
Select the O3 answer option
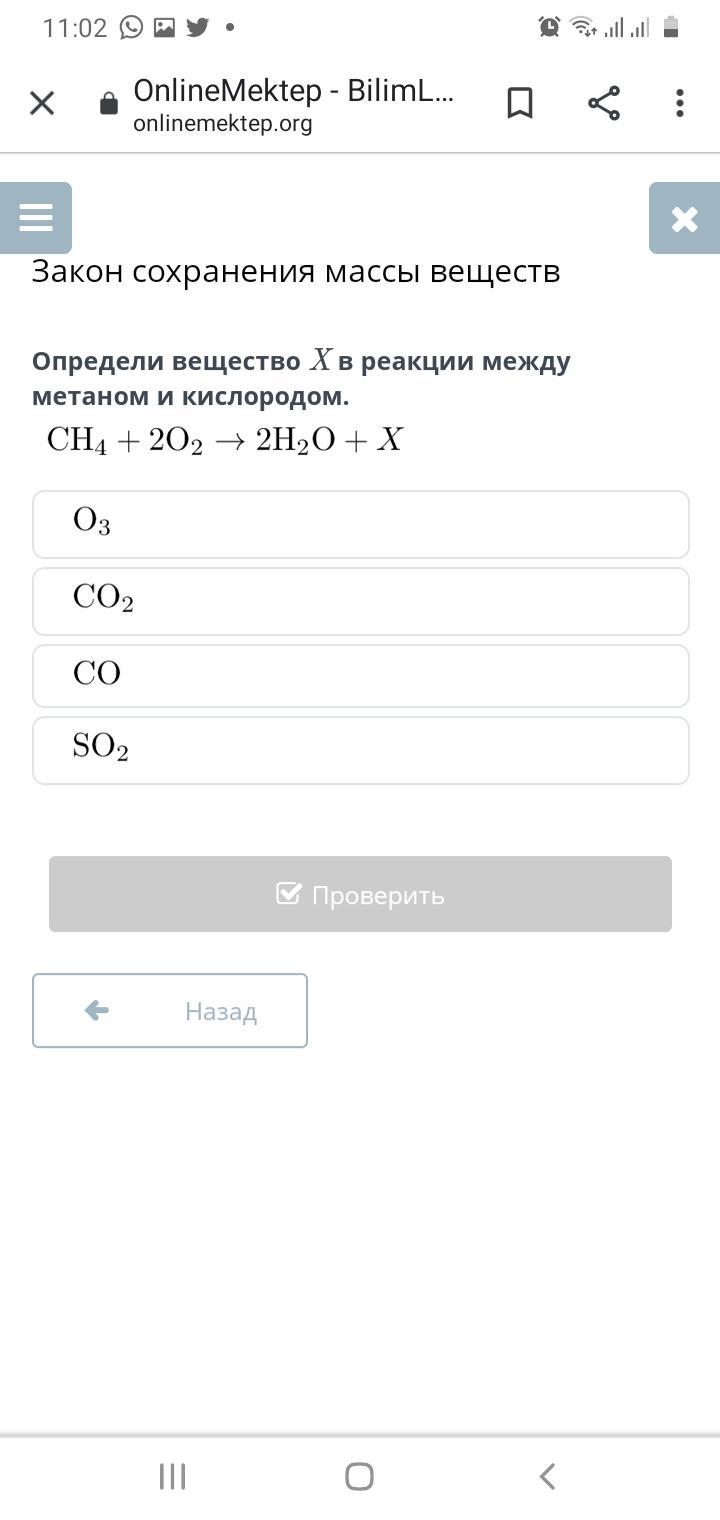pyautogui.click(x=360, y=524)
